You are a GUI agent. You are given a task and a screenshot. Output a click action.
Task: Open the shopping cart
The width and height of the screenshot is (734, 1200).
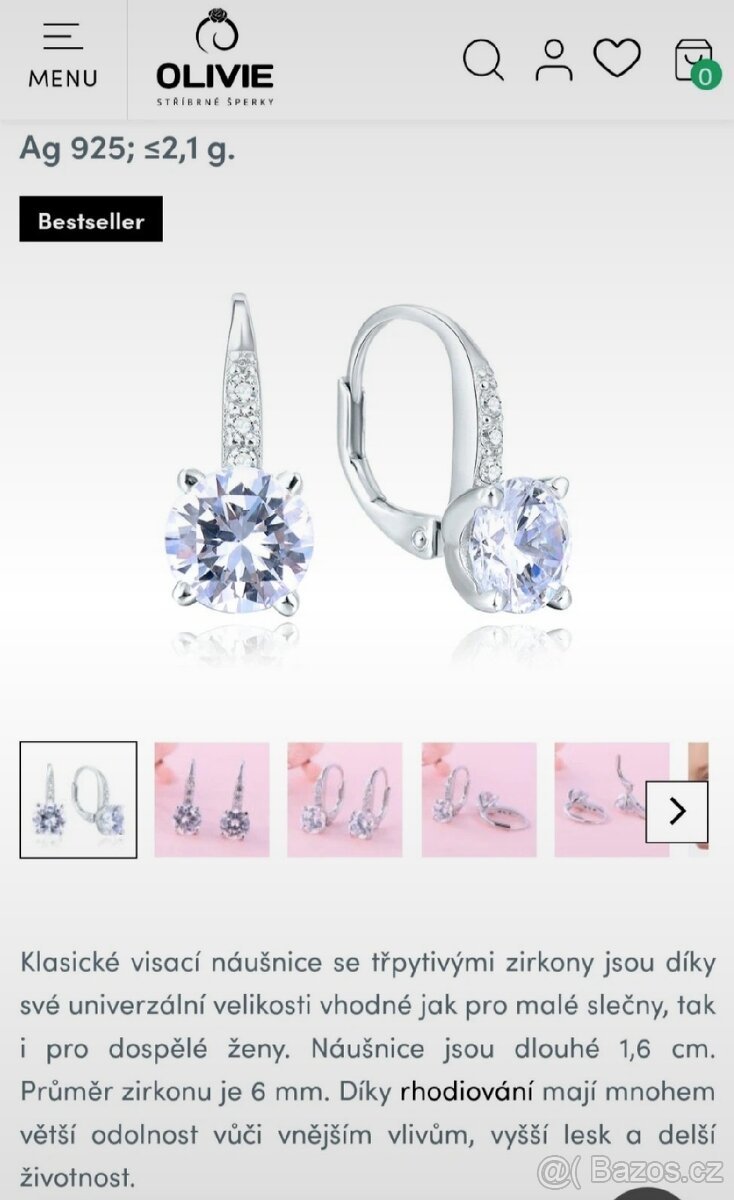tap(694, 62)
